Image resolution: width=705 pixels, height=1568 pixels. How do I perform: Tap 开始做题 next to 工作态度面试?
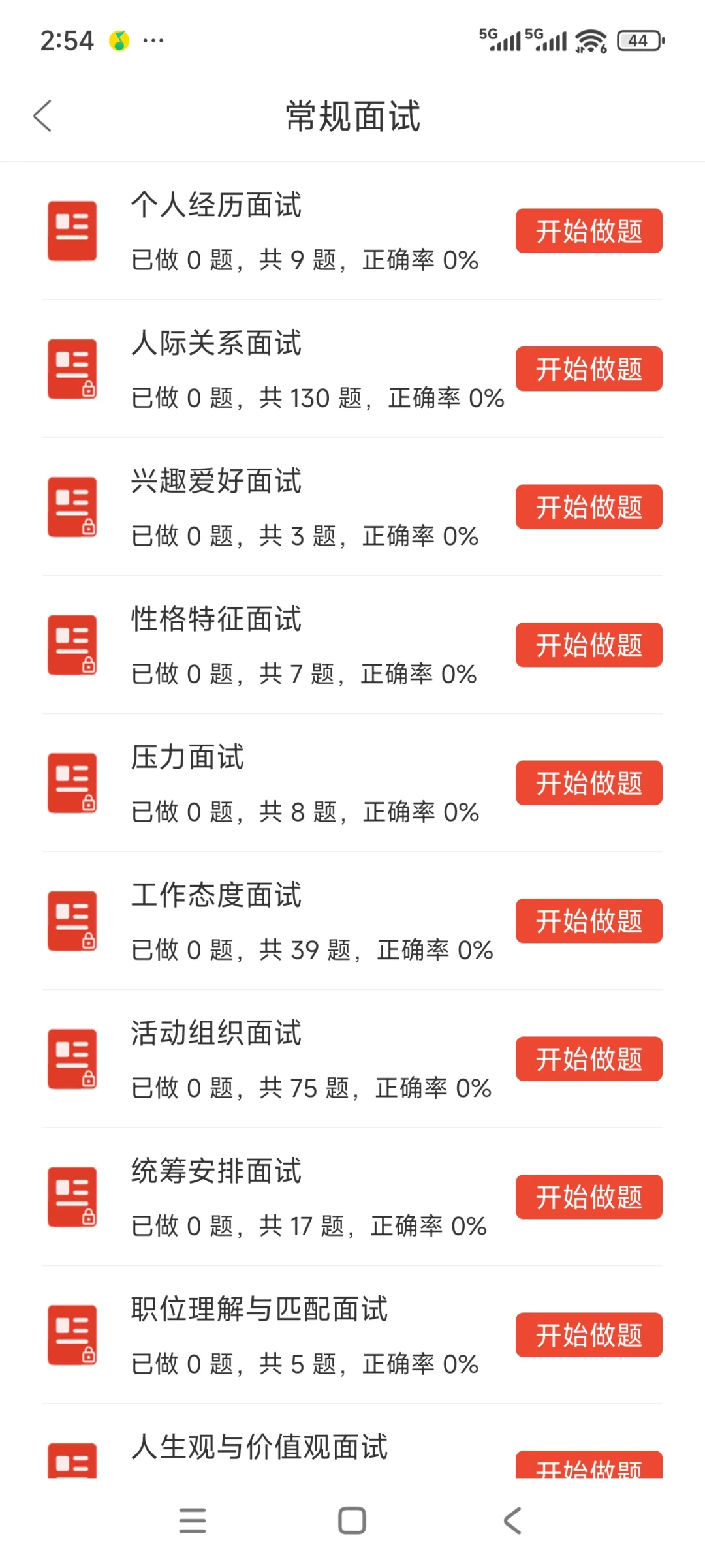[589, 921]
